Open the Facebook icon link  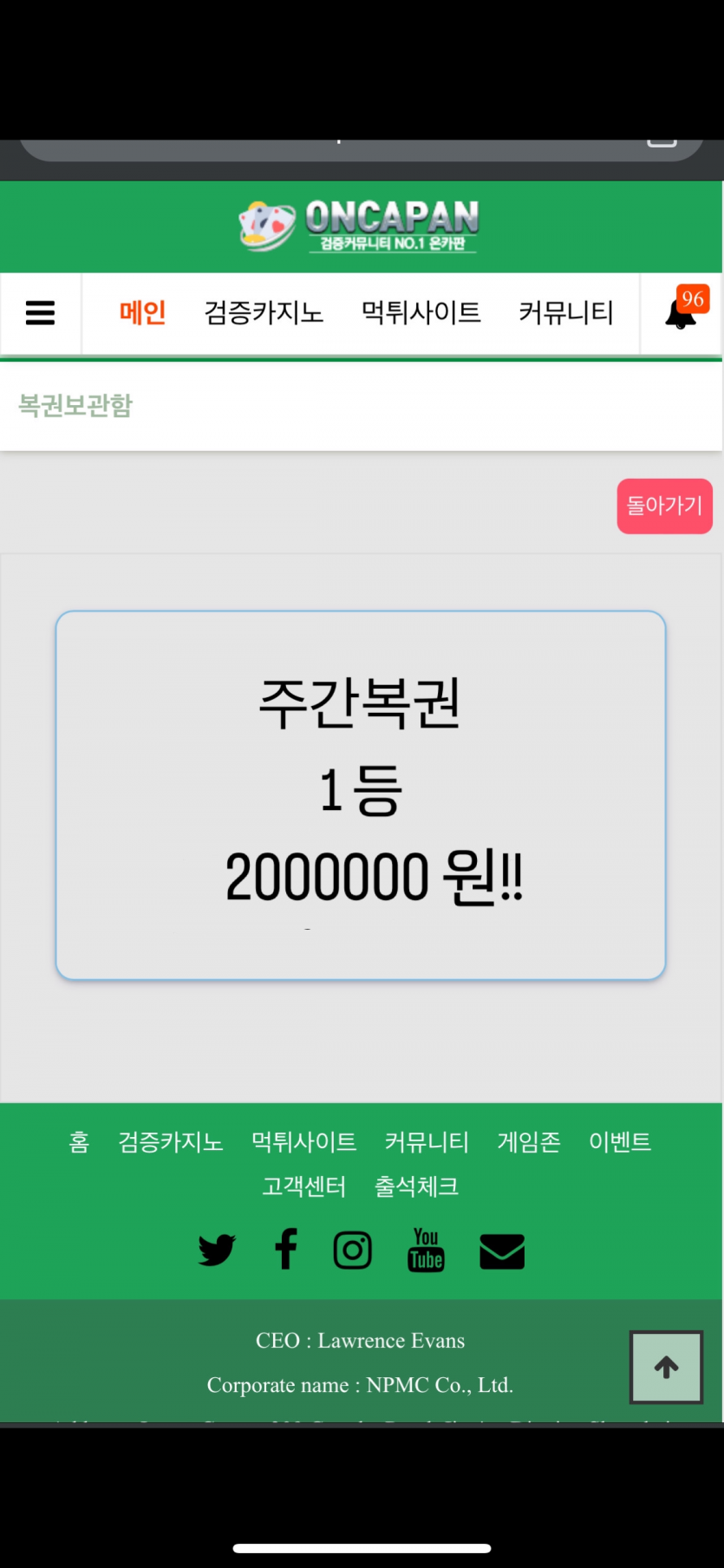coord(285,1250)
